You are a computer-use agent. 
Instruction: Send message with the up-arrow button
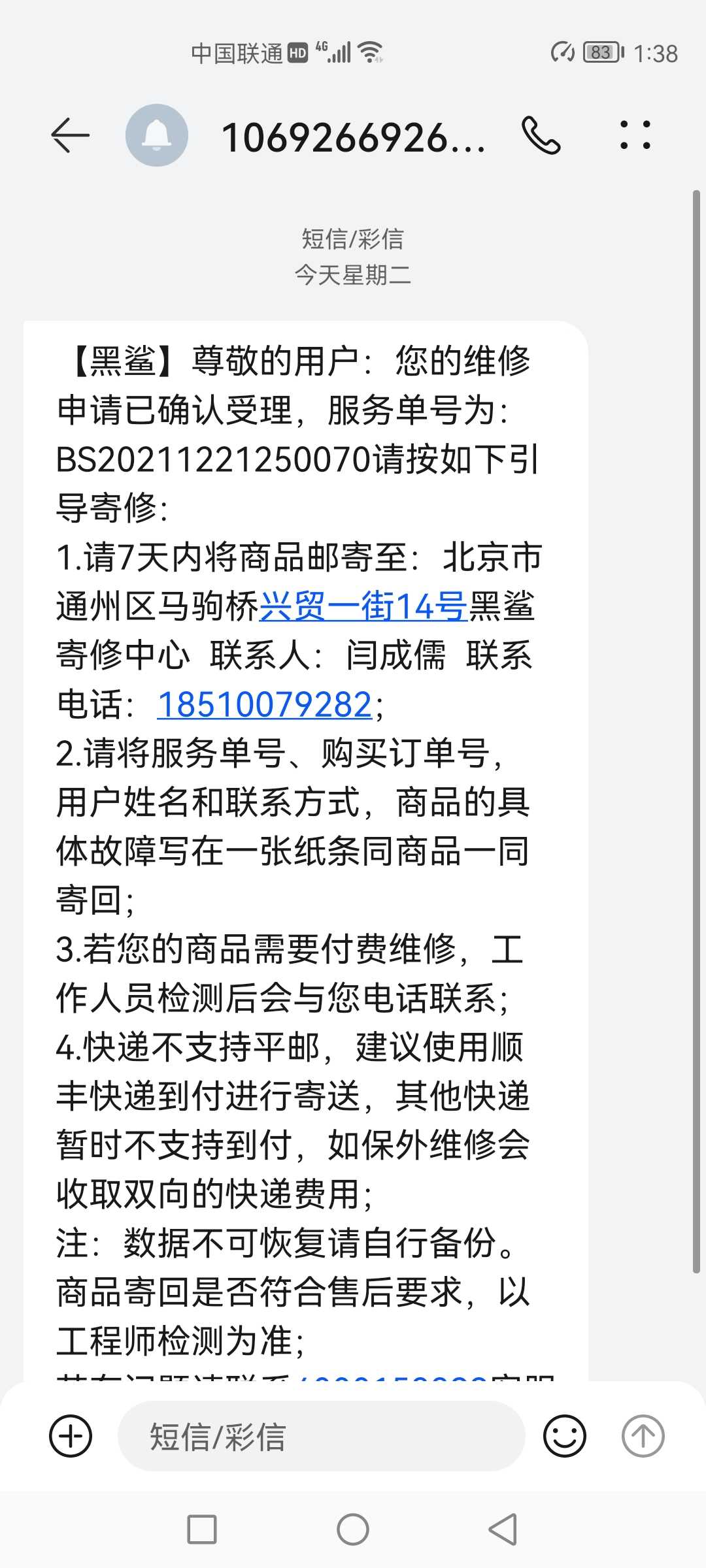643,1435
